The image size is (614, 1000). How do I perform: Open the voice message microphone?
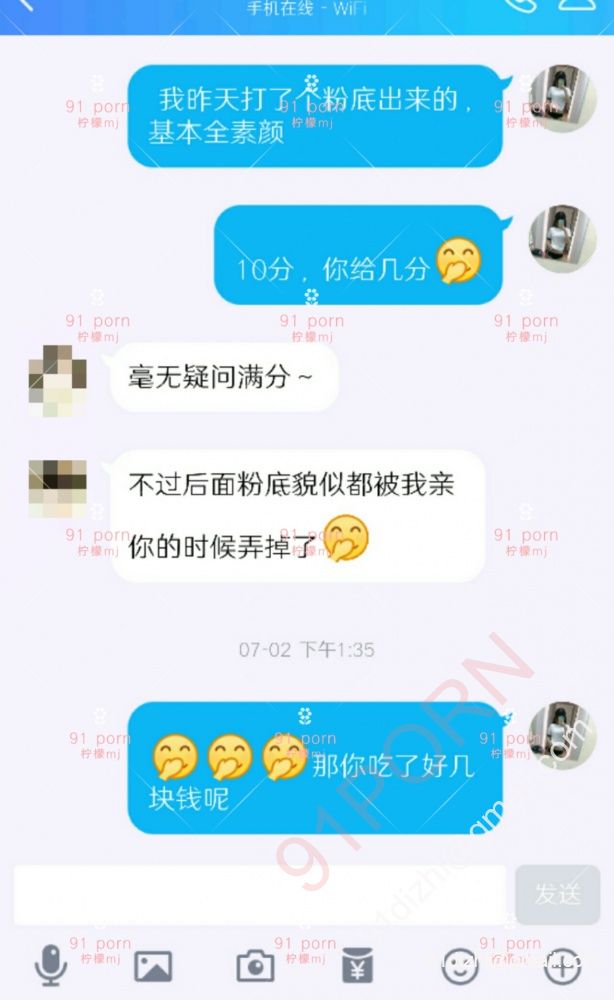point(50,965)
